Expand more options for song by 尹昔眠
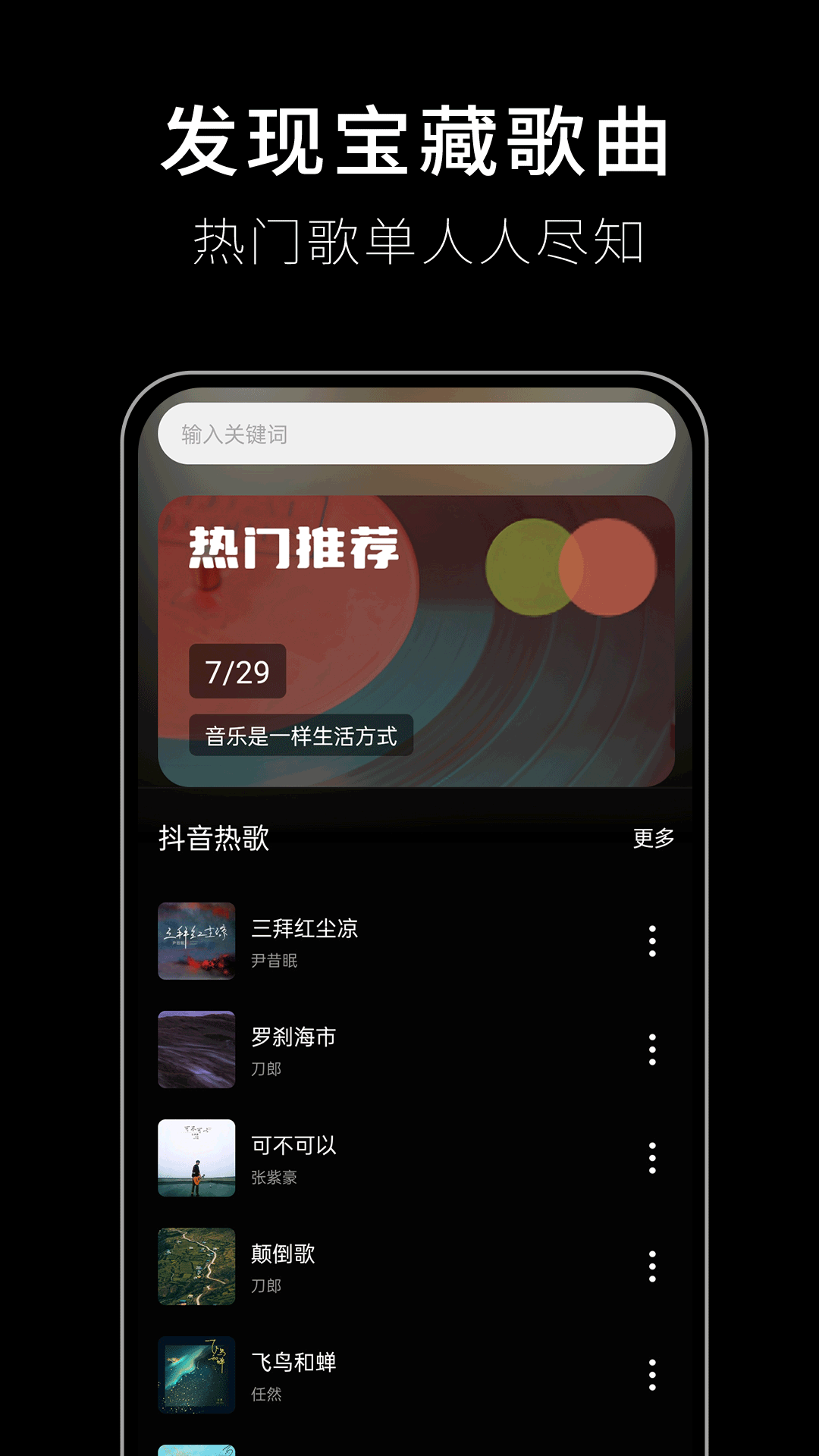The width and height of the screenshot is (819, 1456). (x=652, y=940)
